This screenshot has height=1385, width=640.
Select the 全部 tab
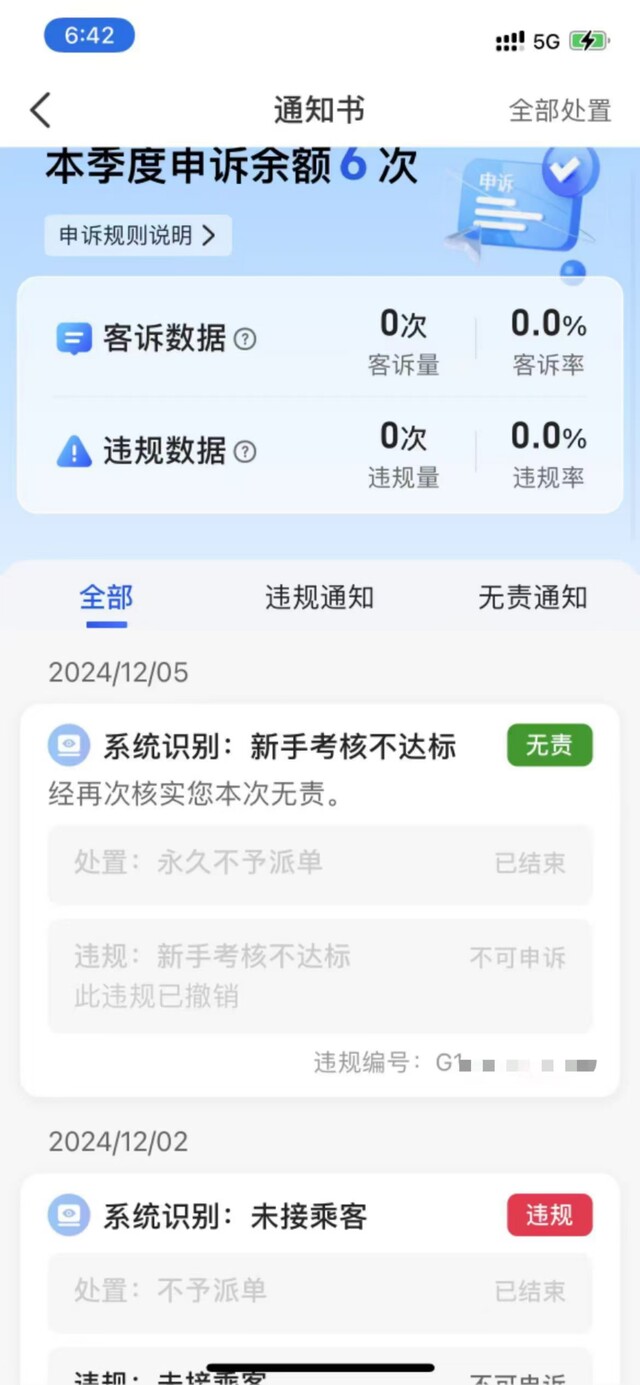click(x=106, y=598)
